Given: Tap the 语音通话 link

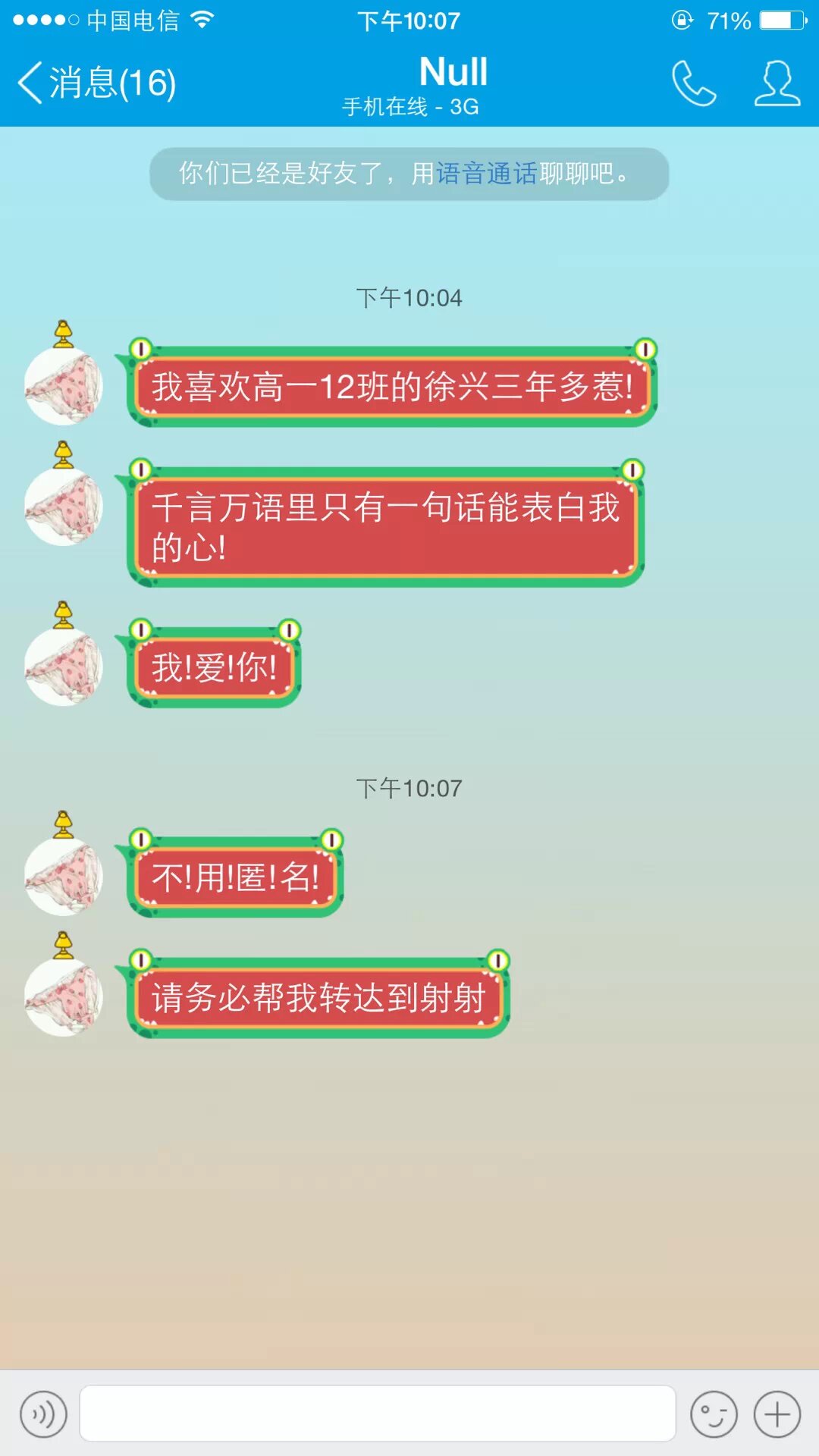Looking at the screenshot, I should point(487,174).
